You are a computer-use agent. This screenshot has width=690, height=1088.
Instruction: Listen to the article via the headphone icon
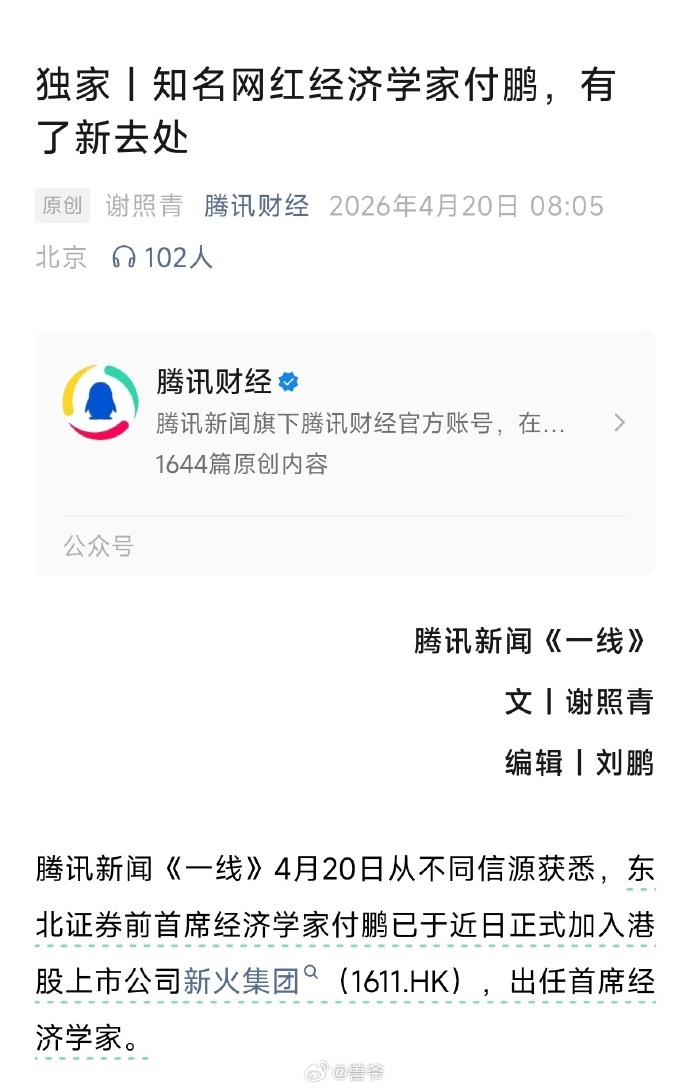pos(124,258)
